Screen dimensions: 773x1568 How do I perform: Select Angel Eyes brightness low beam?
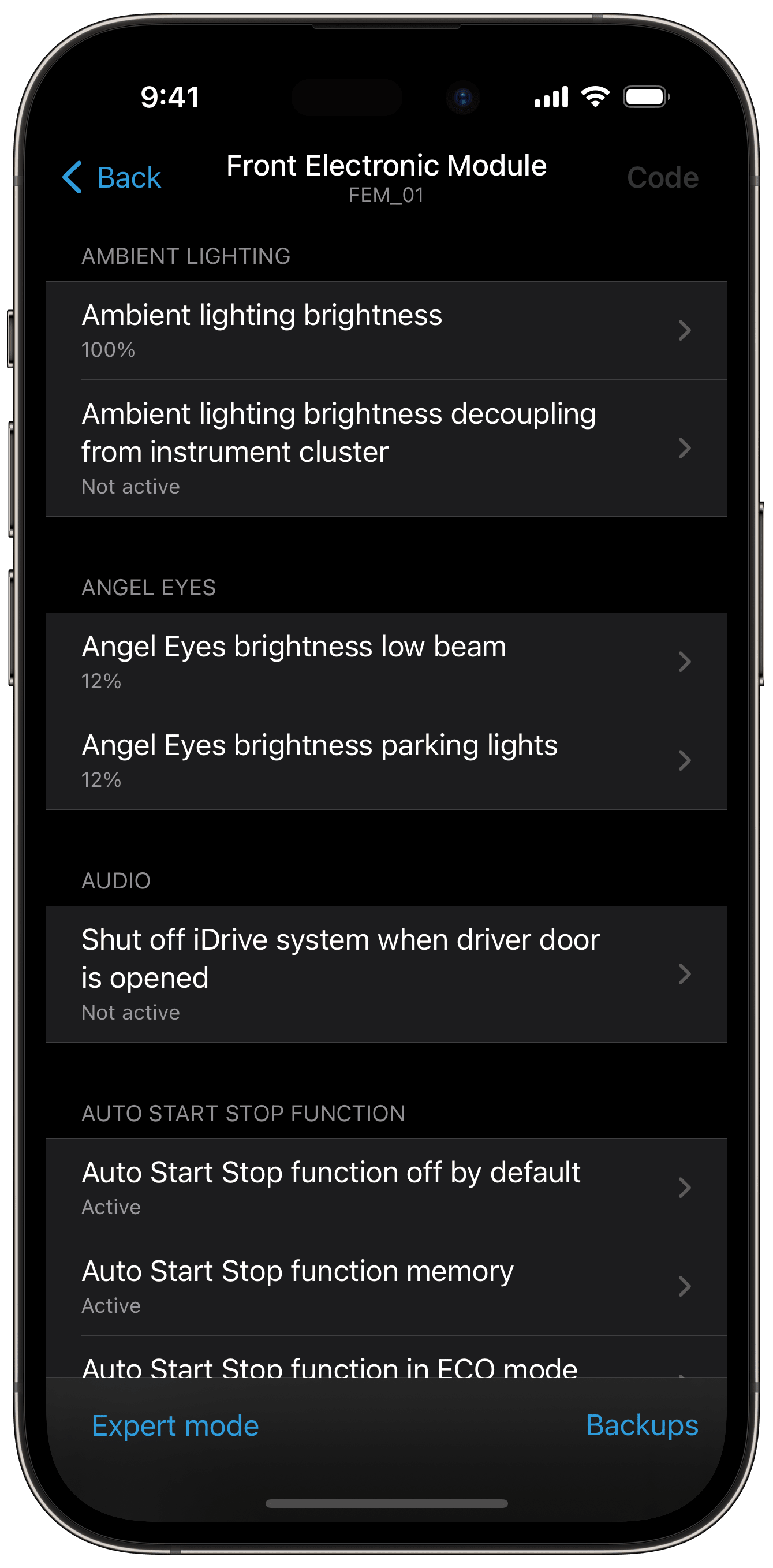386,662
